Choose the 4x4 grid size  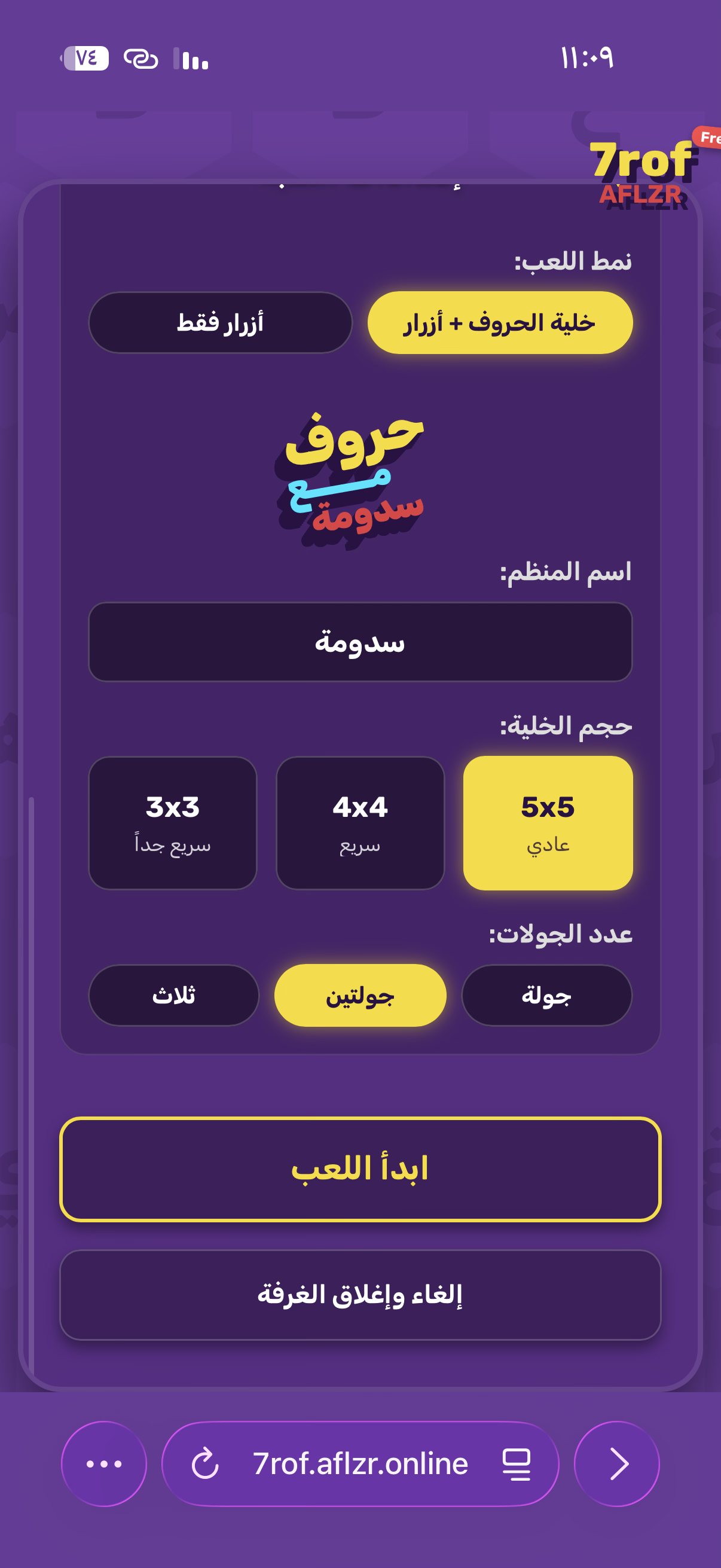point(360,822)
